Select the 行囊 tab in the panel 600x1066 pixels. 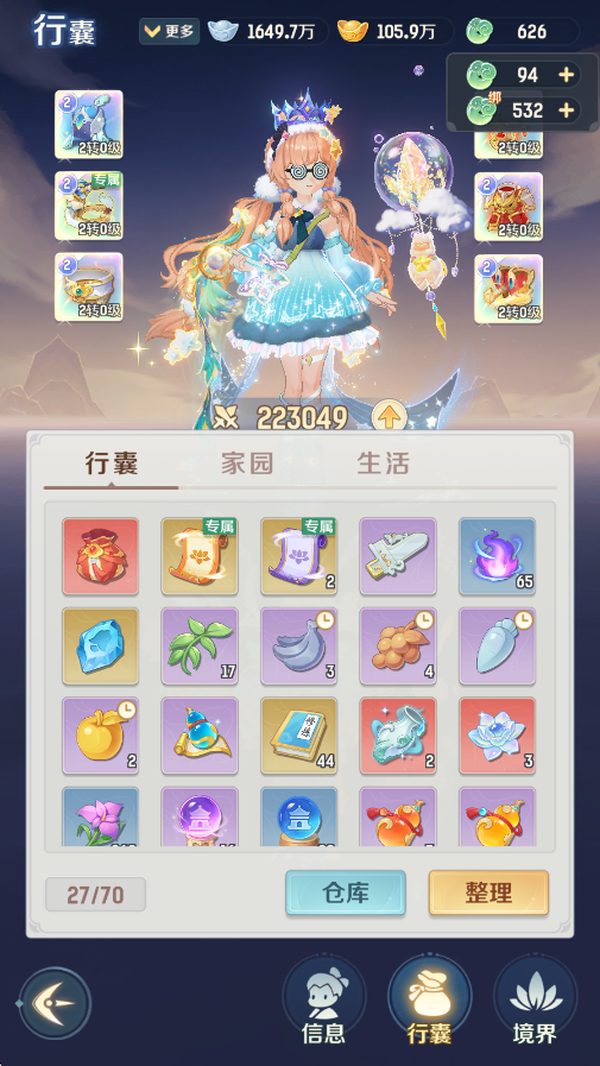[111, 464]
